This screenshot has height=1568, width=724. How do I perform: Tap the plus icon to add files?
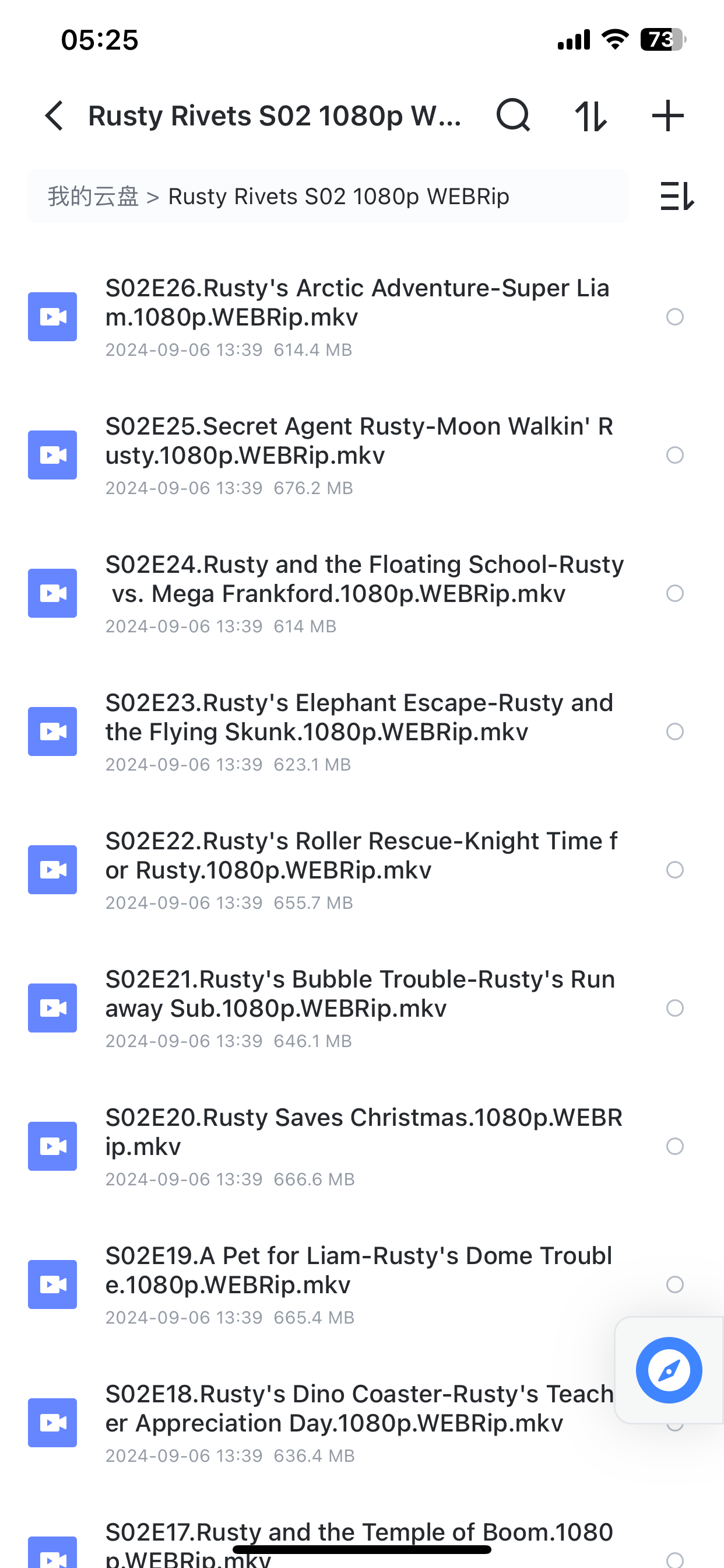click(x=667, y=116)
